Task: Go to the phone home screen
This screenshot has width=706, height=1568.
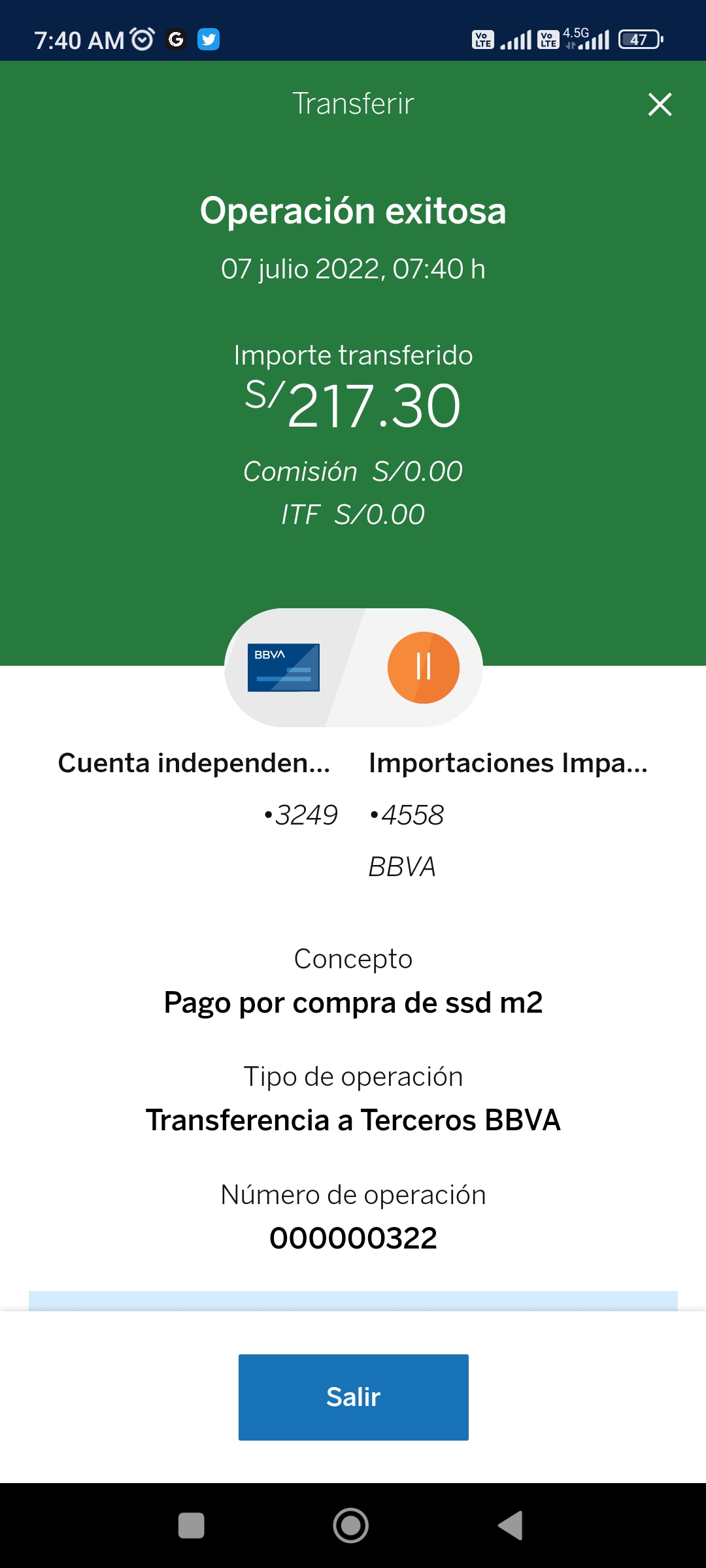Action: (351, 1526)
